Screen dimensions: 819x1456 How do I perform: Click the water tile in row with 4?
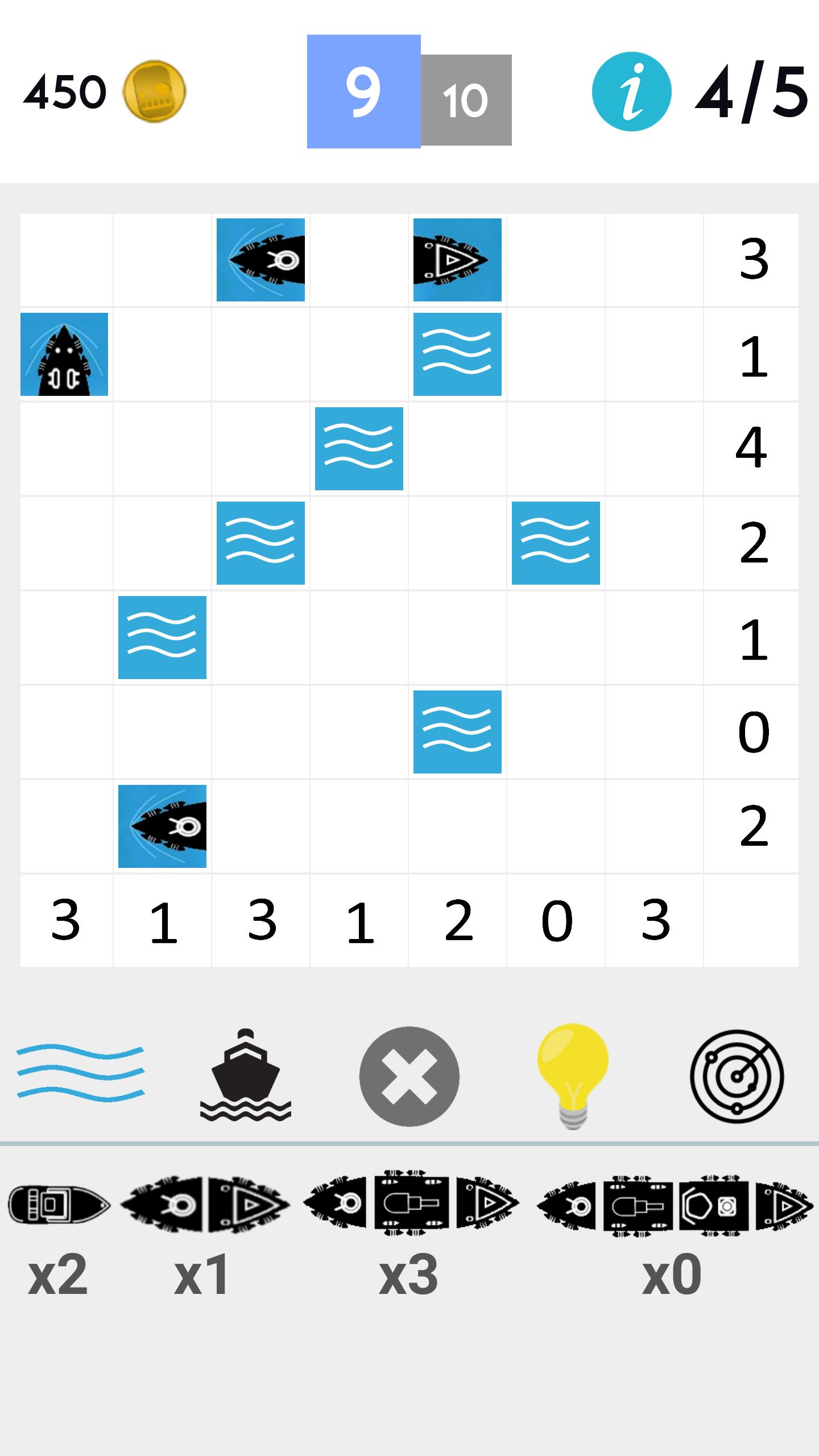click(x=358, y=449)
